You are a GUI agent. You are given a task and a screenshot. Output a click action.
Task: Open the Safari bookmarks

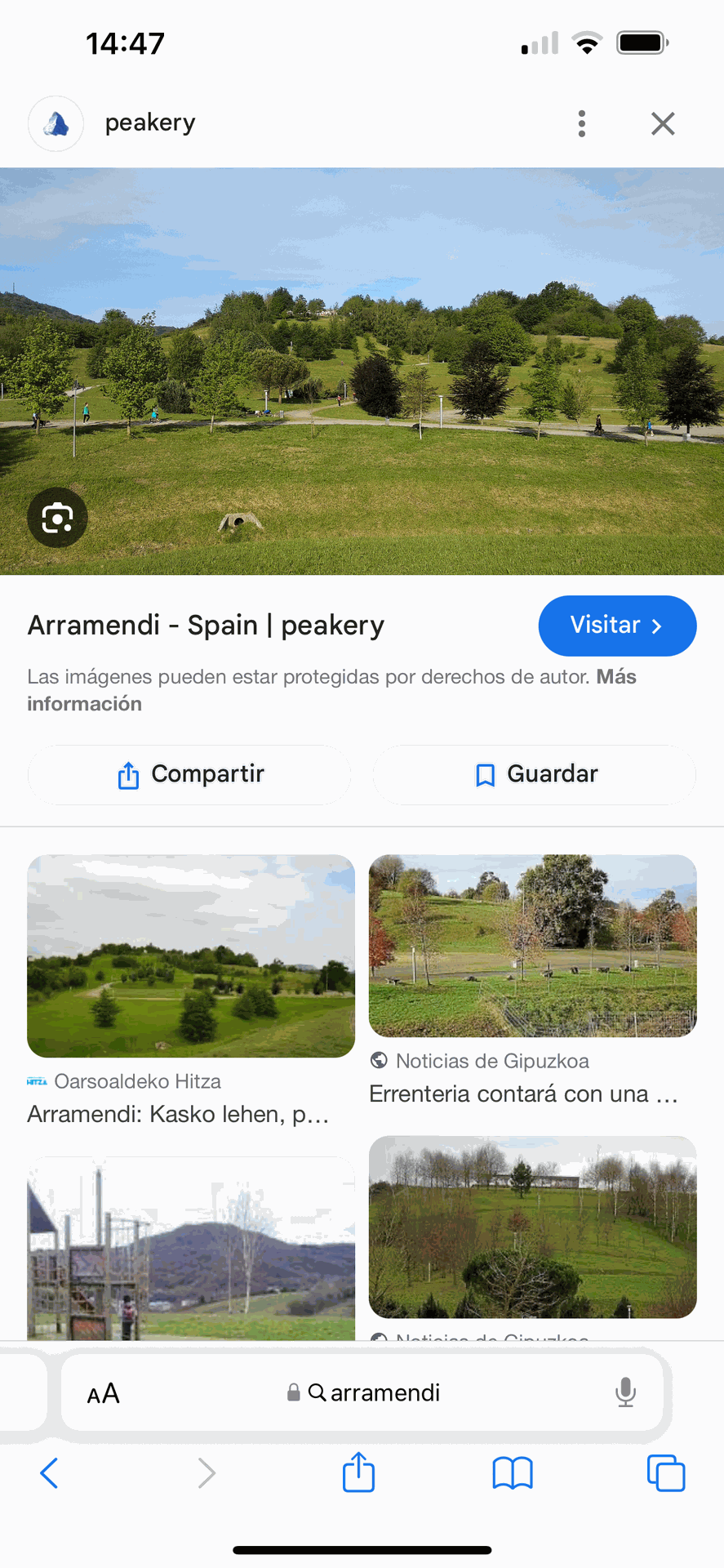[513, 1473]
